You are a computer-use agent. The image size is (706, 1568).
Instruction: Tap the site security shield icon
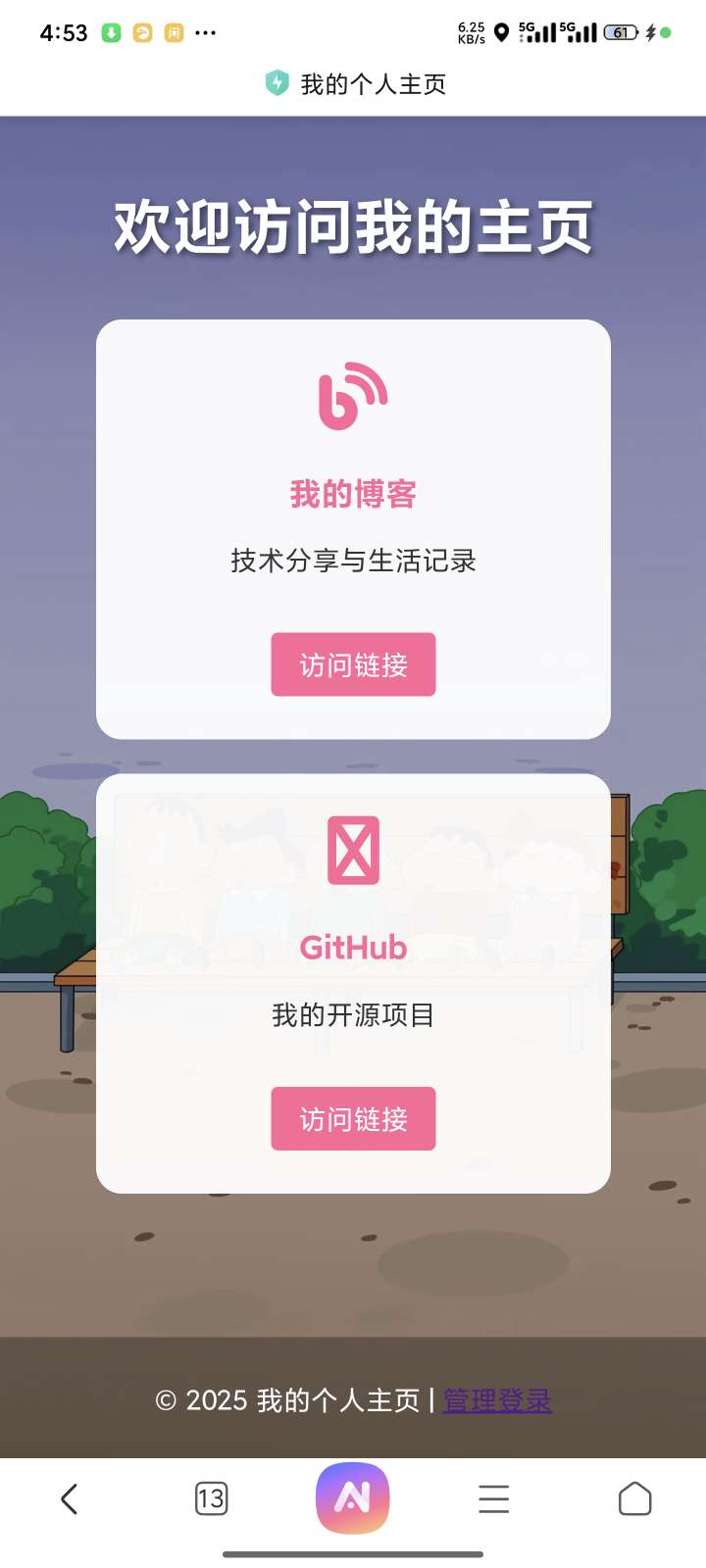277,83
